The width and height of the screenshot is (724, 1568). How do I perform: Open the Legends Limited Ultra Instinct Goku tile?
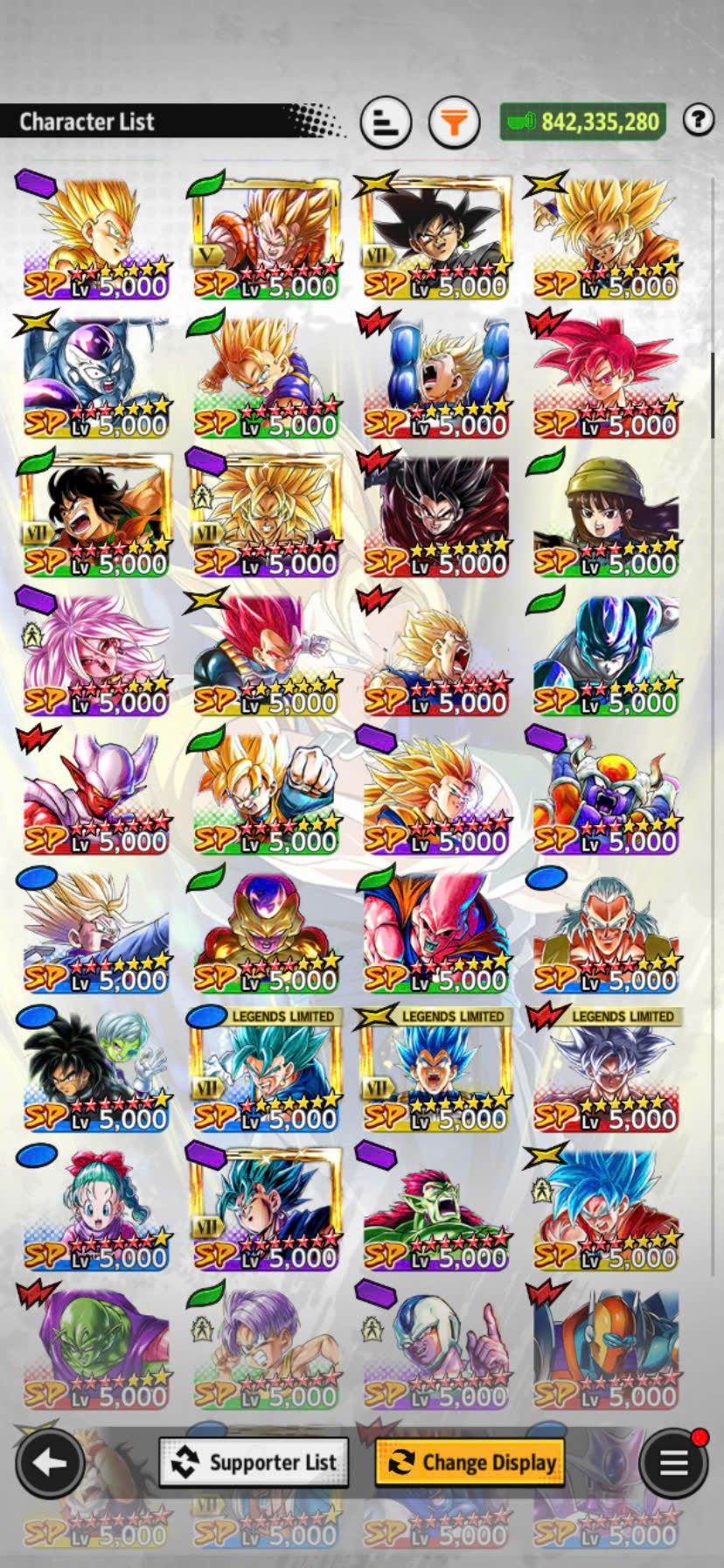tap(605, 1070)
